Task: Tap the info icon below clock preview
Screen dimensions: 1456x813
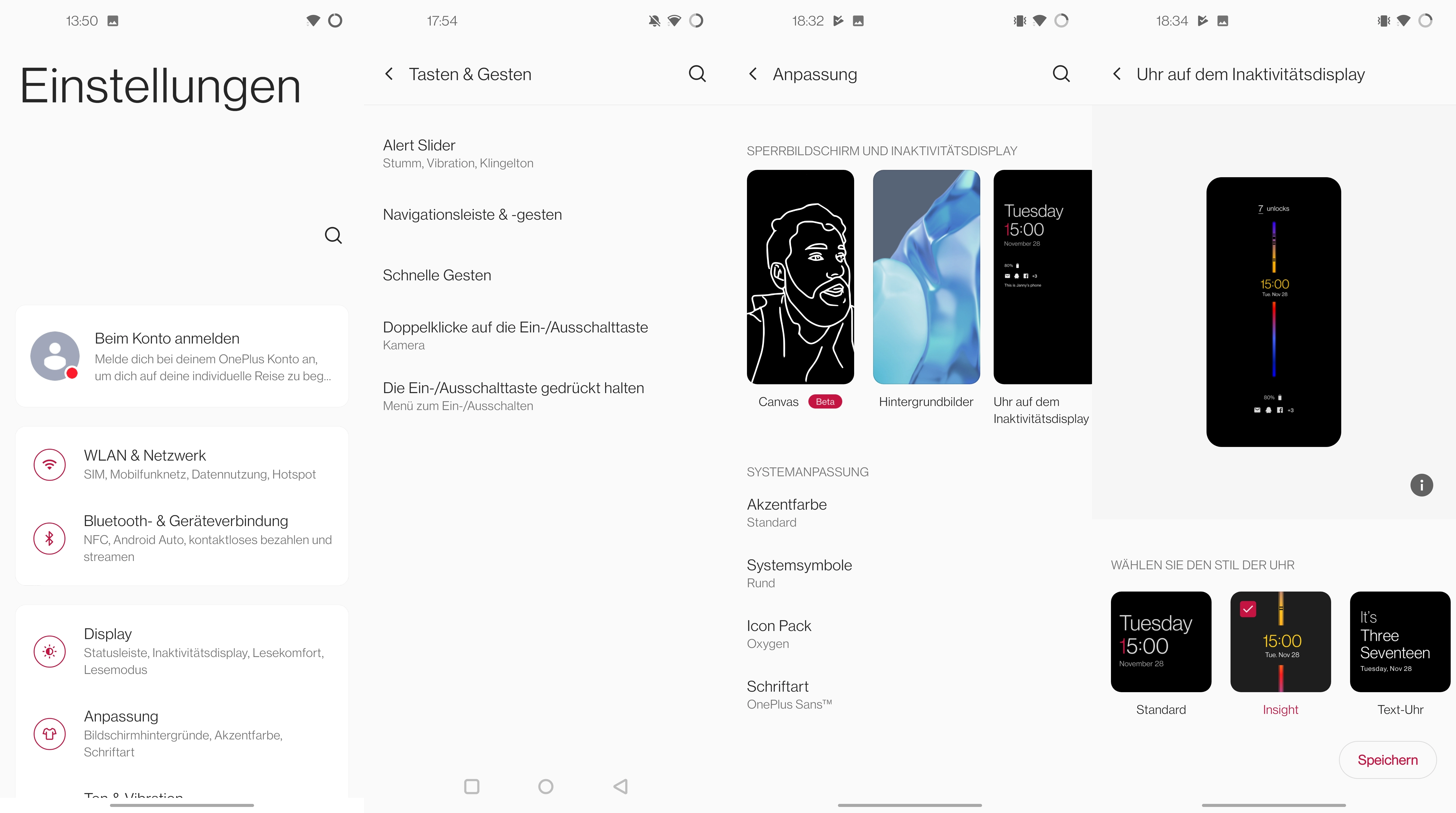Action: [1421, 485]
